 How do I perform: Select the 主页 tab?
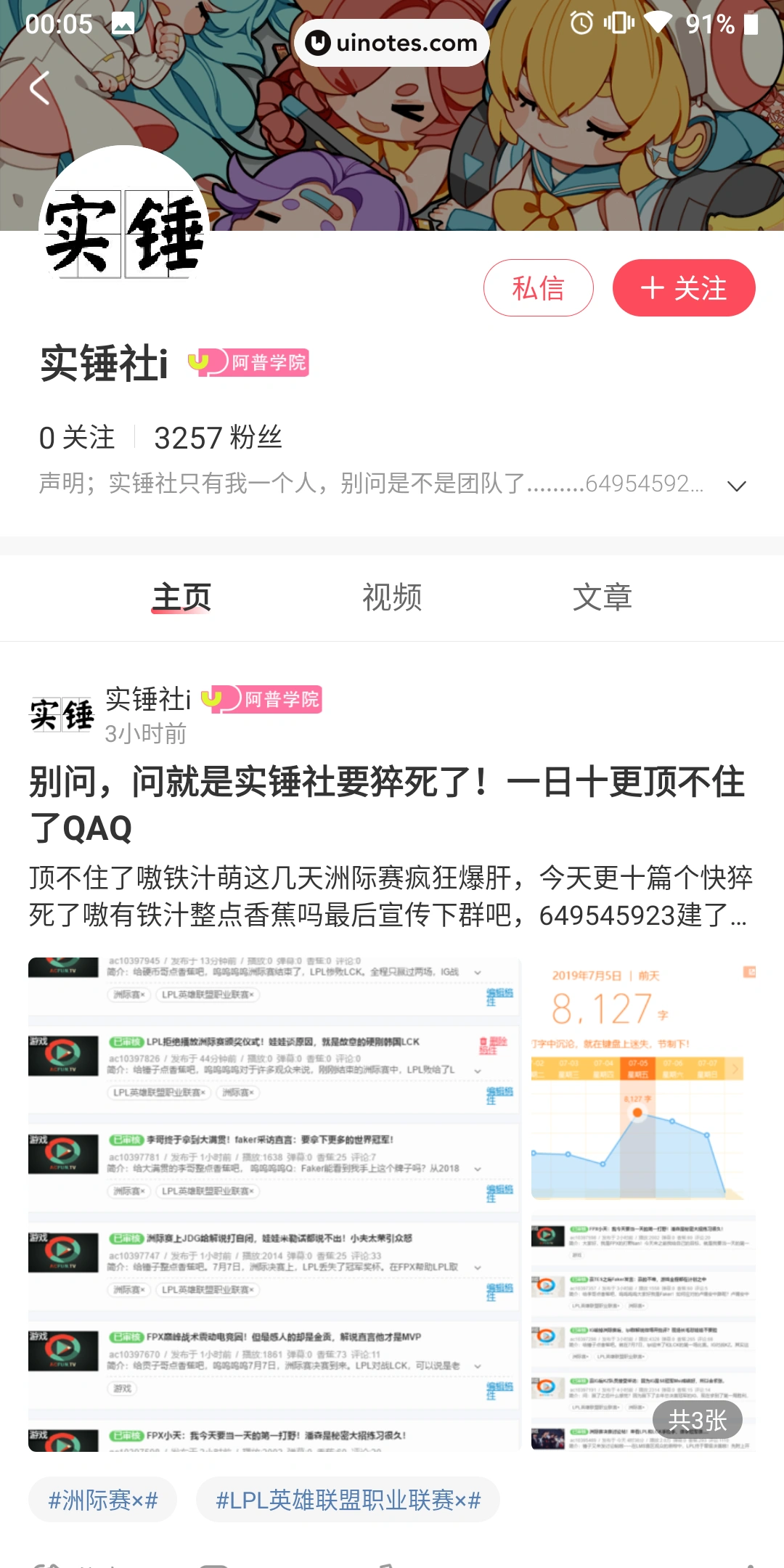[x=181, y=597]
